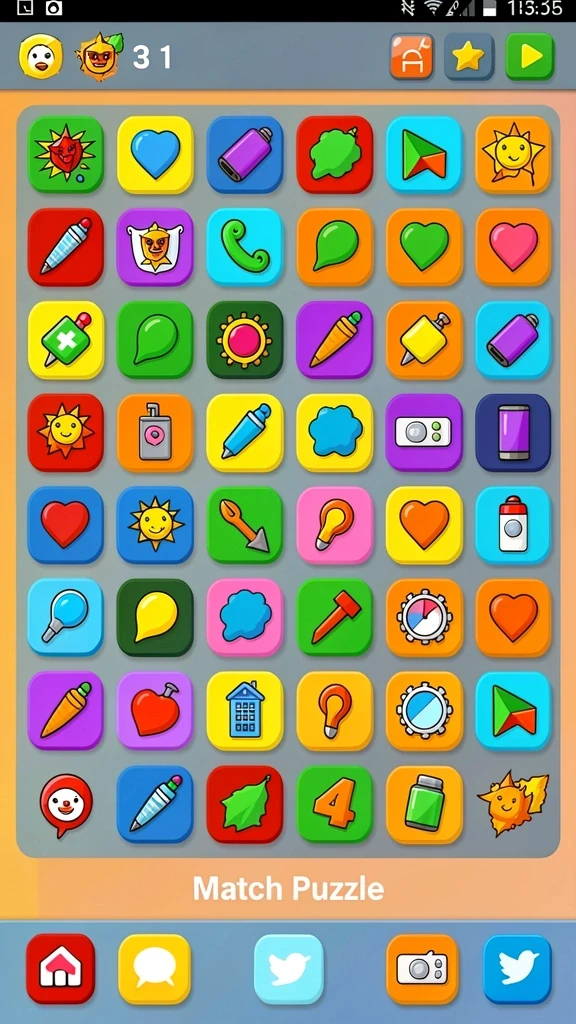Pick the number 4 tile
576x1024 pixels.
334,804
